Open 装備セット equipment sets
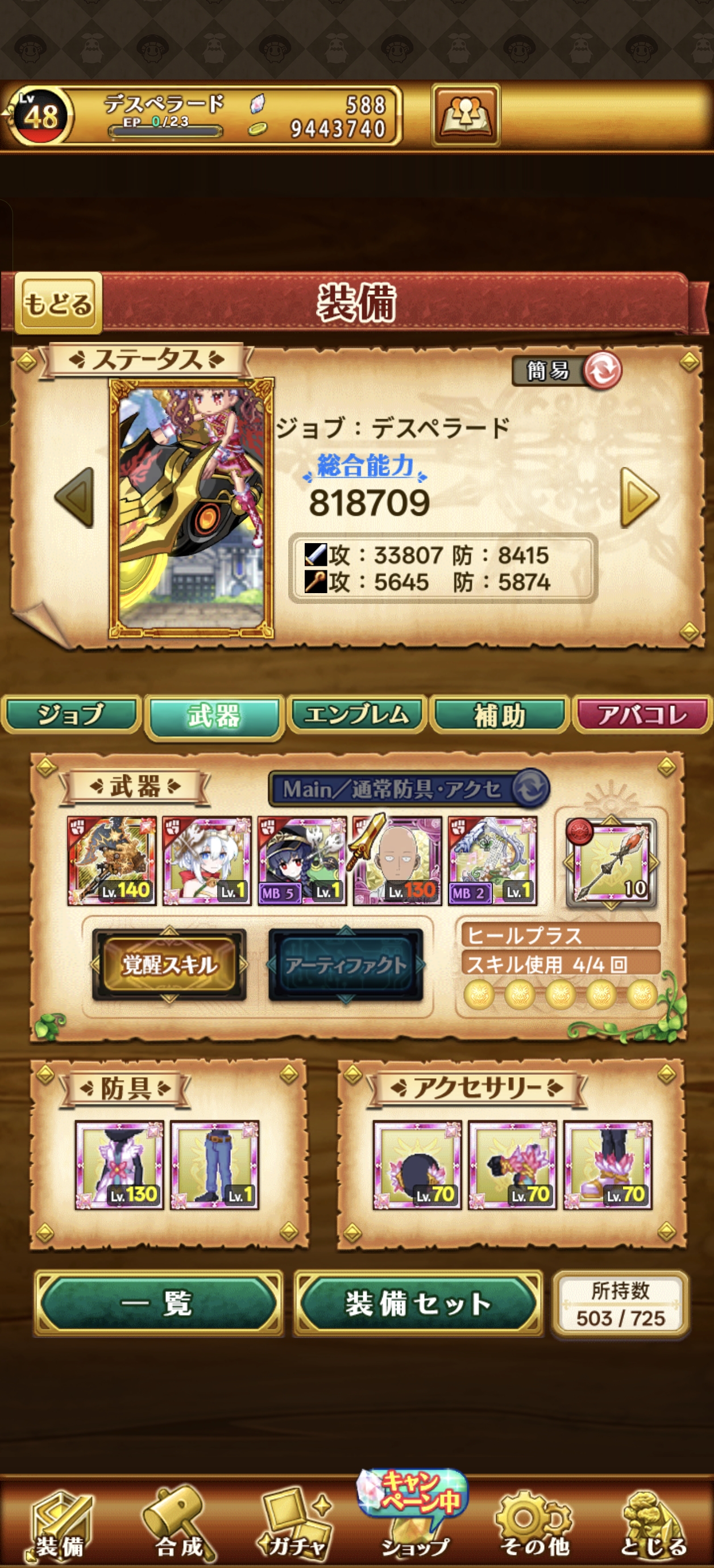 coord(418,1303)
